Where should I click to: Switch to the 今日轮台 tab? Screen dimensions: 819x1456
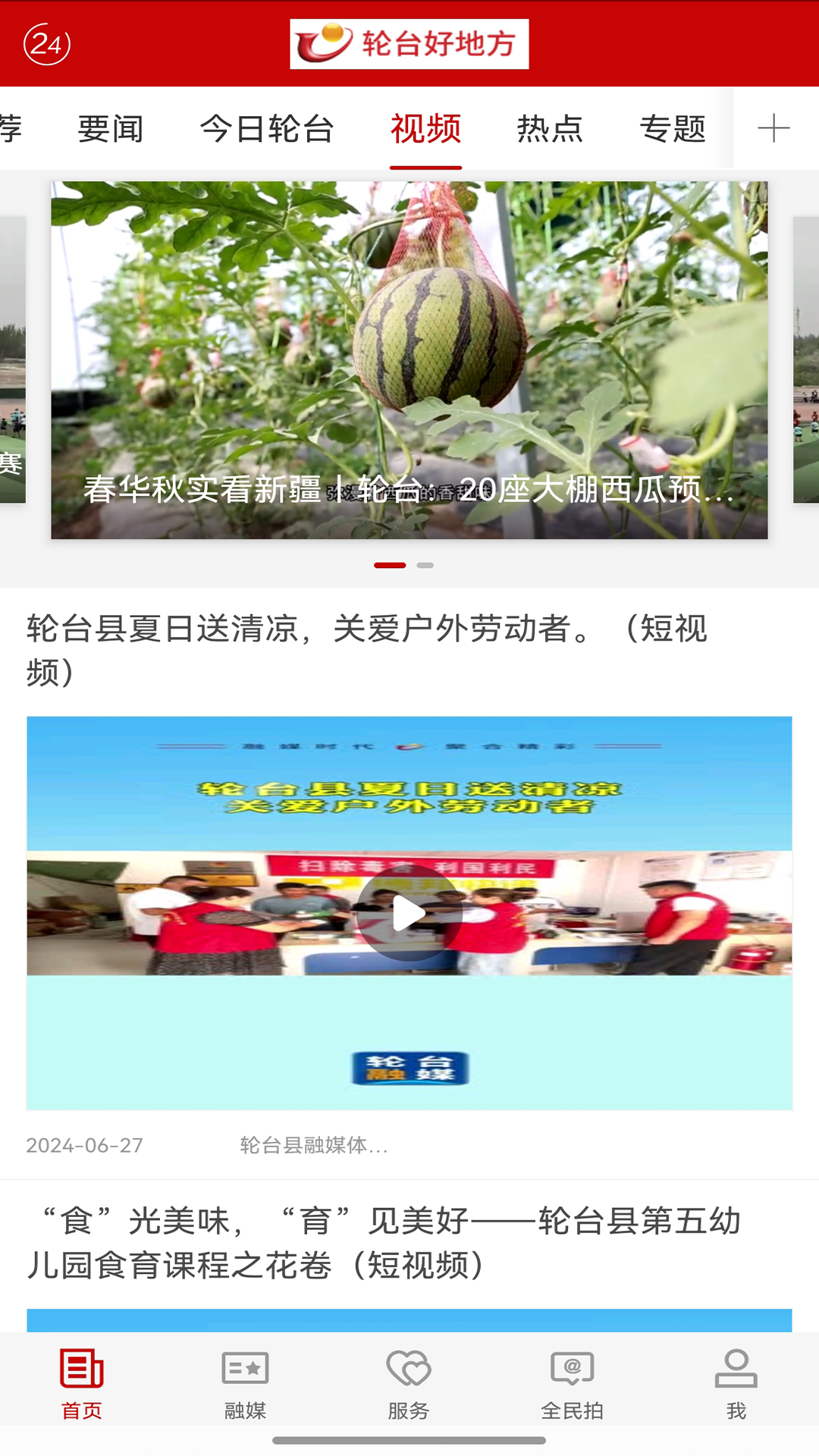[x=267, y=129]
